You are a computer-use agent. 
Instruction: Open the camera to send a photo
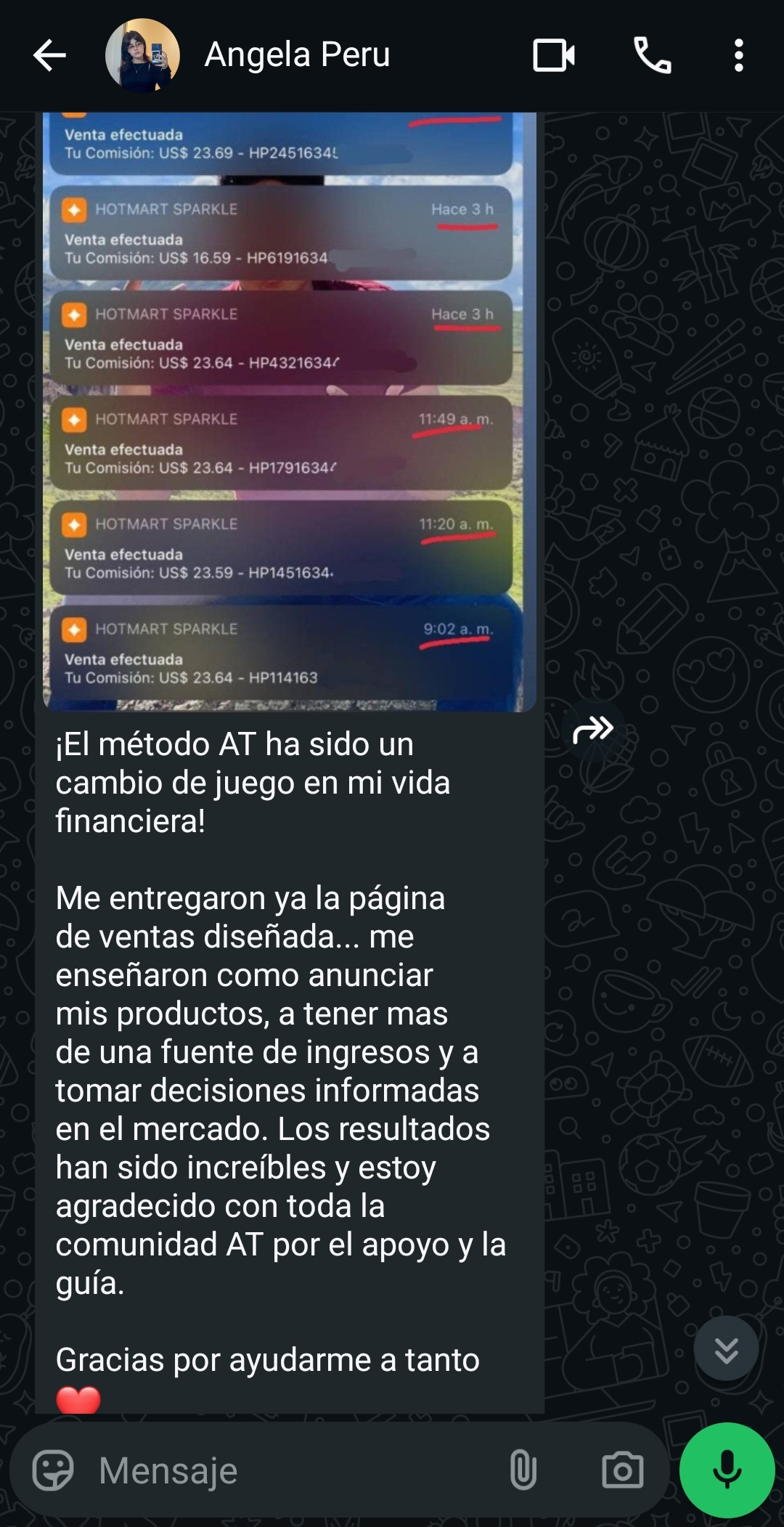(x=622, y=1471)
